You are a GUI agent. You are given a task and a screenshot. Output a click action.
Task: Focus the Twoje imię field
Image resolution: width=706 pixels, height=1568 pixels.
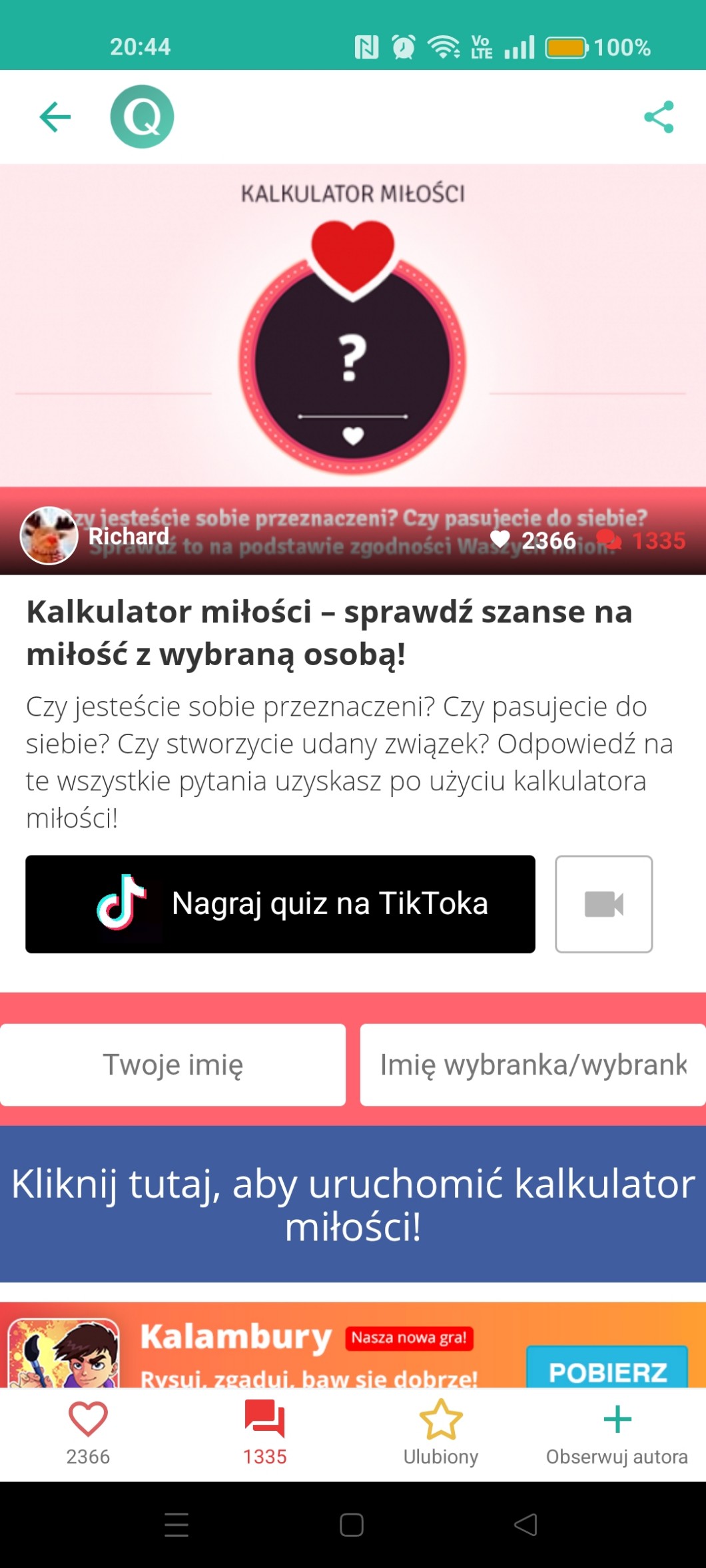pyautogui.click(x=173, y=1065)
